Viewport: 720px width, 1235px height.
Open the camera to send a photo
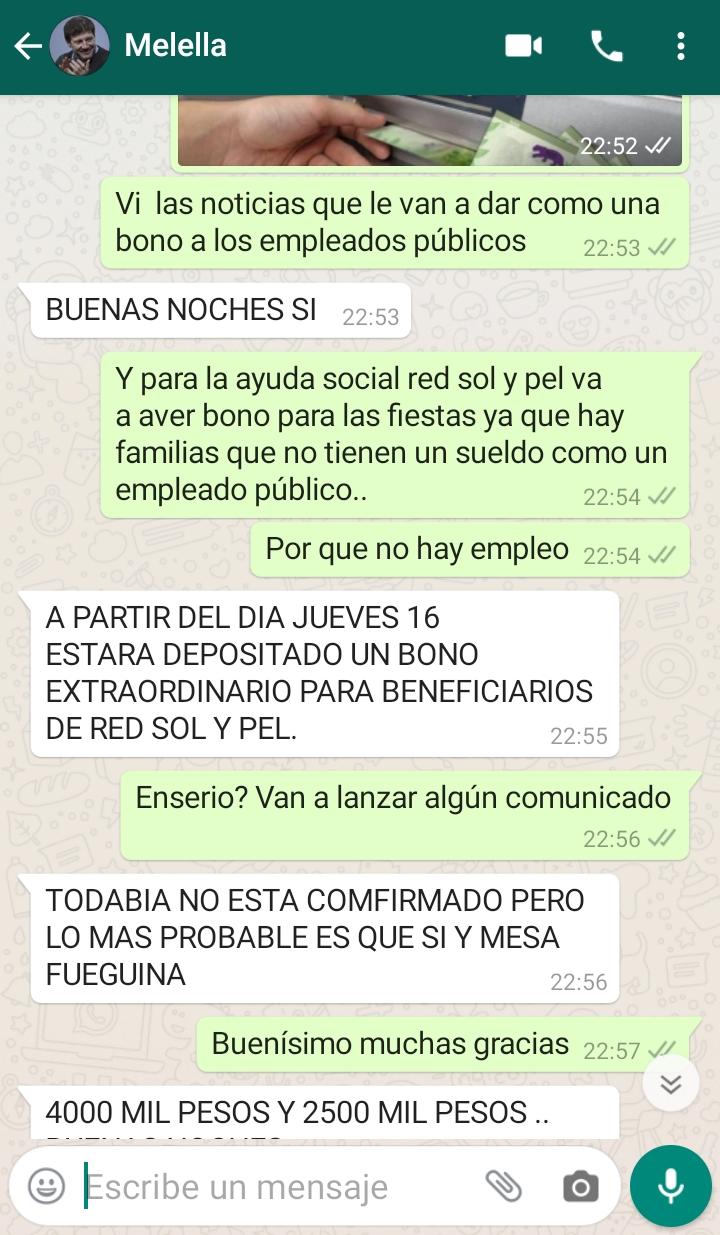click(580, 1187)
